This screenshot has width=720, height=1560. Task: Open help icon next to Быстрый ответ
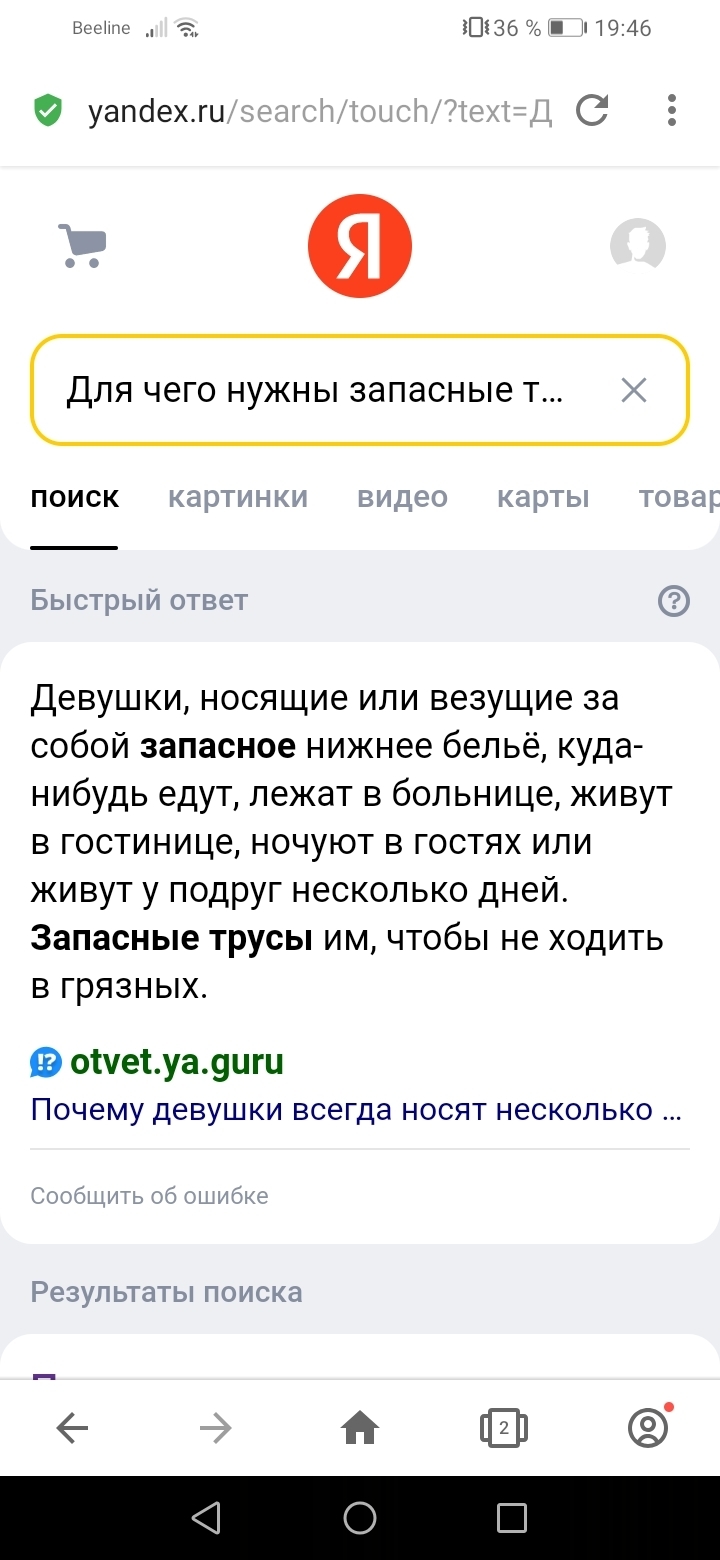674,601
